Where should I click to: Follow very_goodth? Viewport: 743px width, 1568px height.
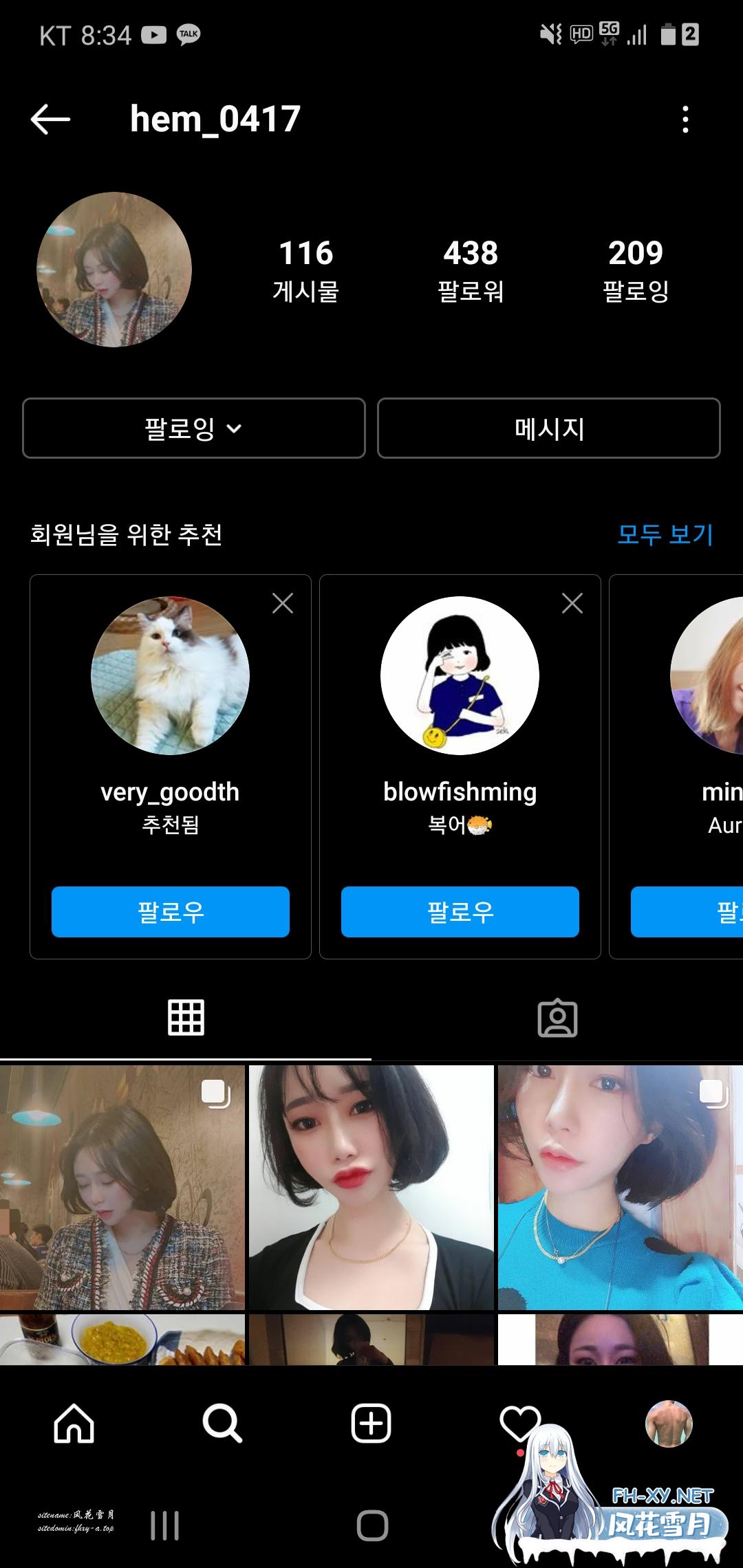[x=170, y=912]
